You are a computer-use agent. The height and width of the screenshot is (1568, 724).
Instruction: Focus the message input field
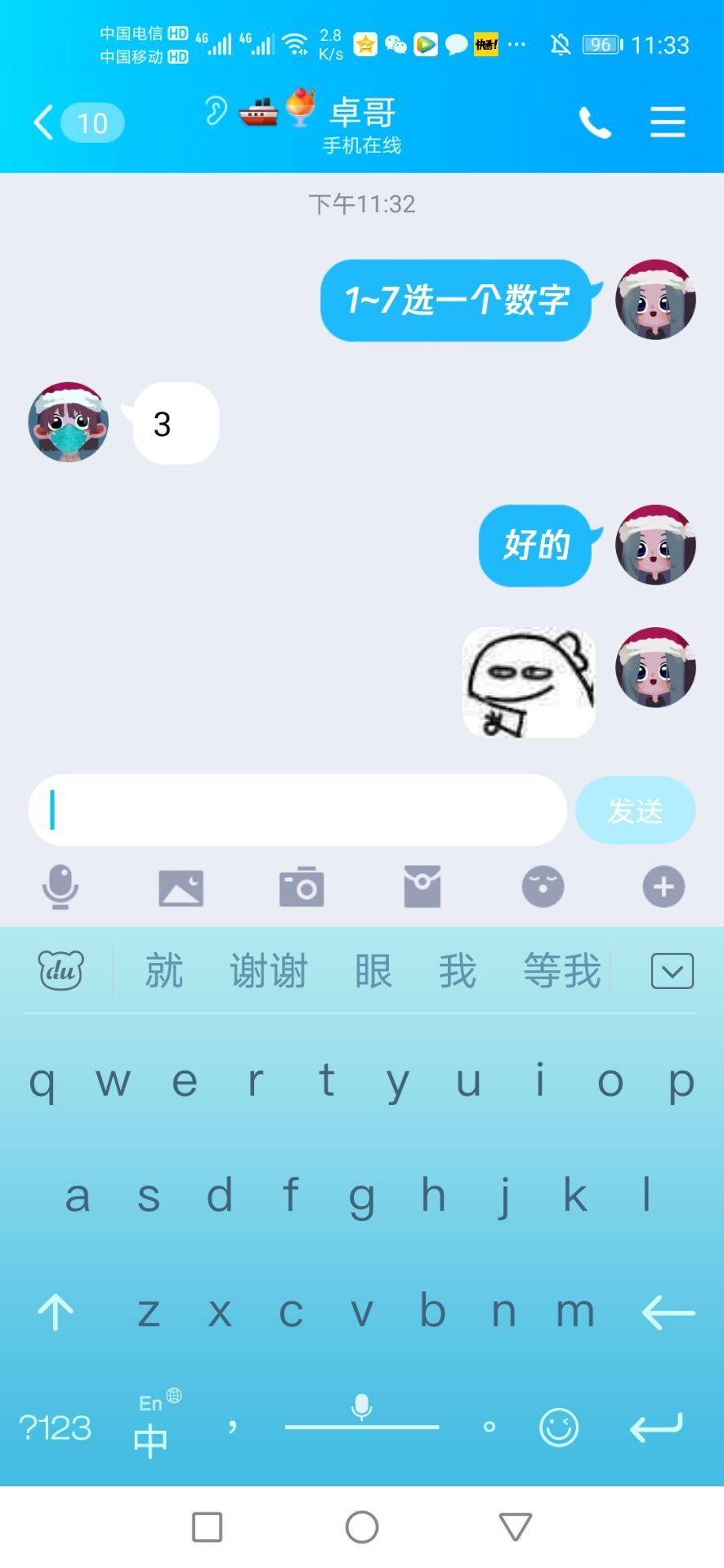pos(297,810)
